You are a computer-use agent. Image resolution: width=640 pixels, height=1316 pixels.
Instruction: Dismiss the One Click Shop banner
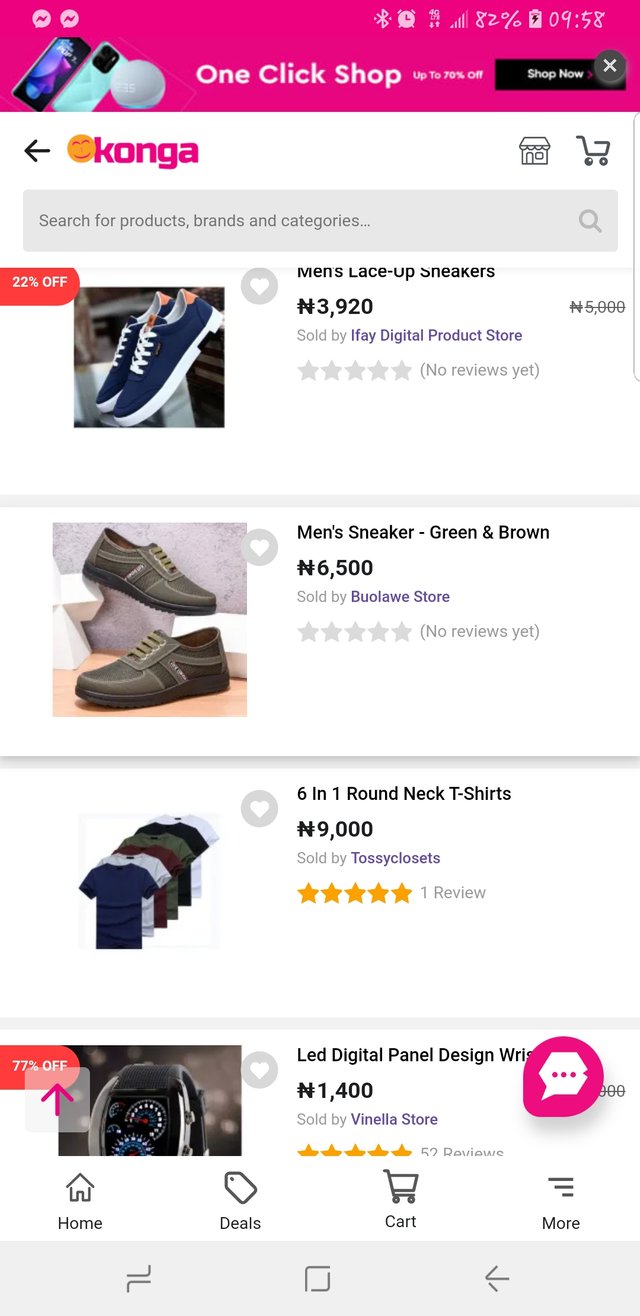(610, 66)
